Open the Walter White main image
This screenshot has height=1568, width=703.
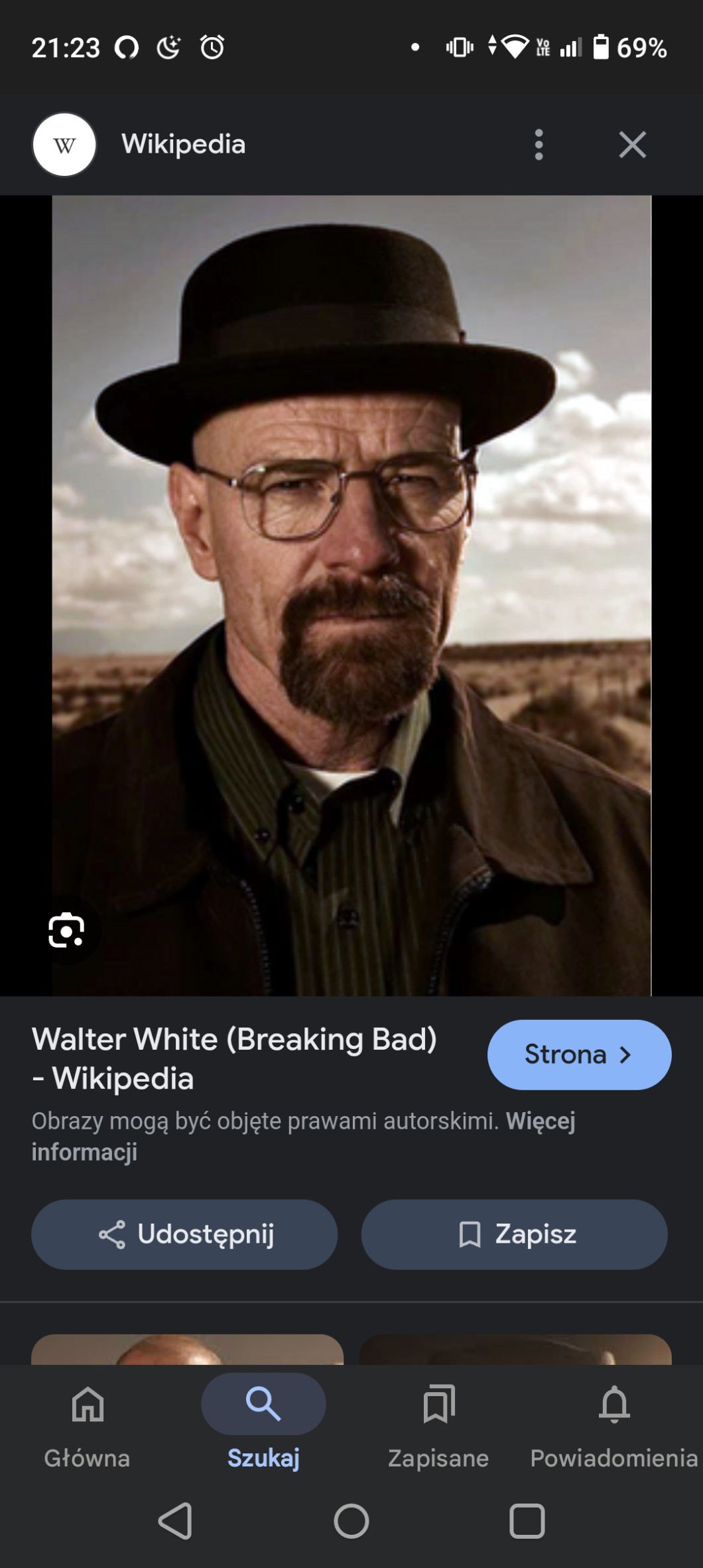[351, 595]
